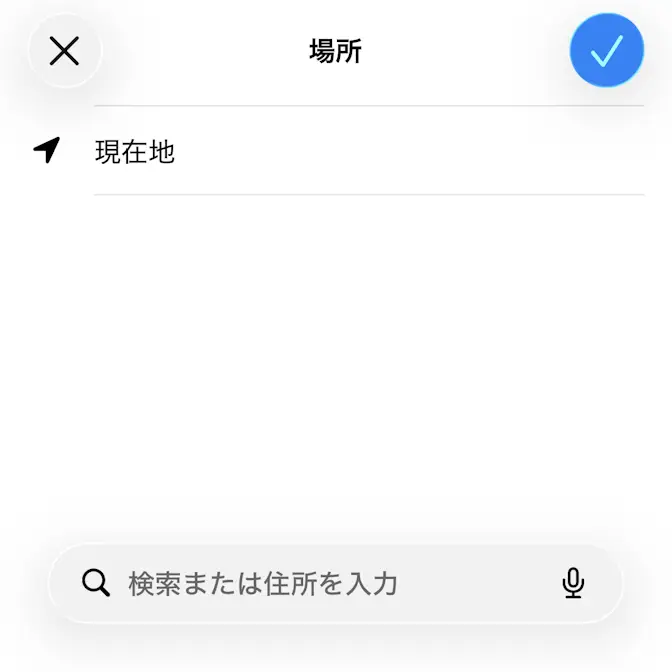Confirm location with the blue checkmark
Viewport: 672px width, 672px height.
[x=606, y=51]
